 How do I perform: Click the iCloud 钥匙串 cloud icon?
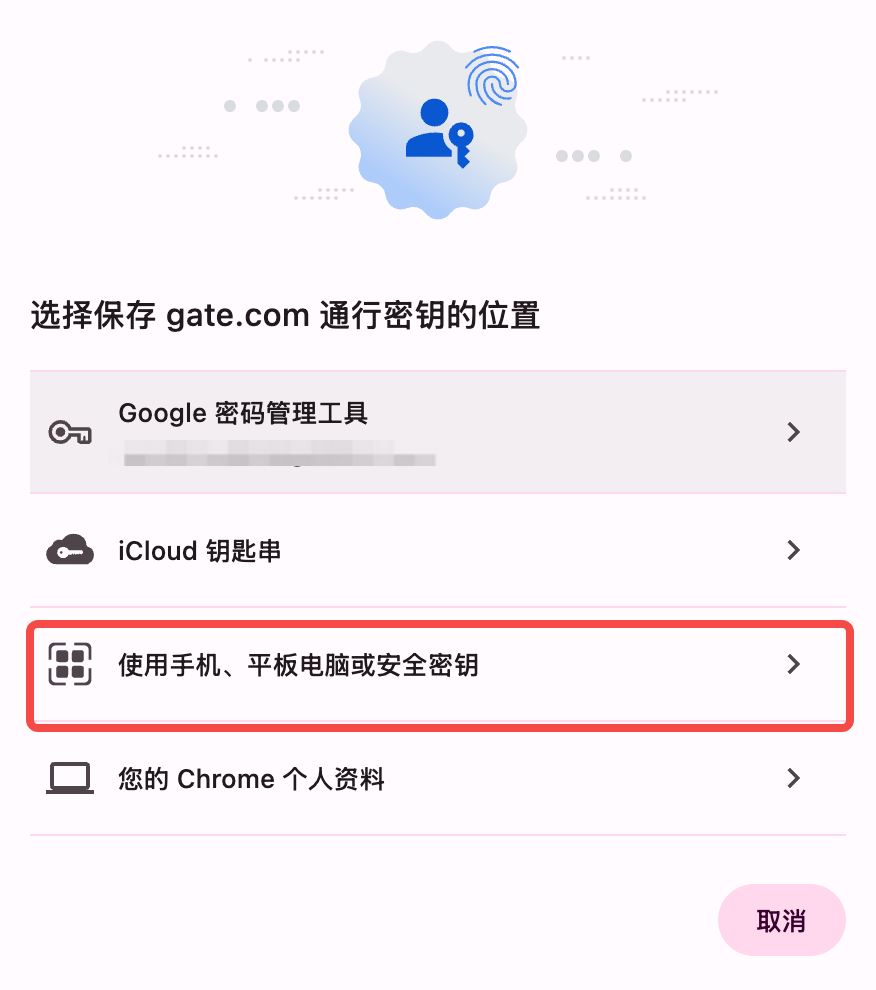point(69,550)
